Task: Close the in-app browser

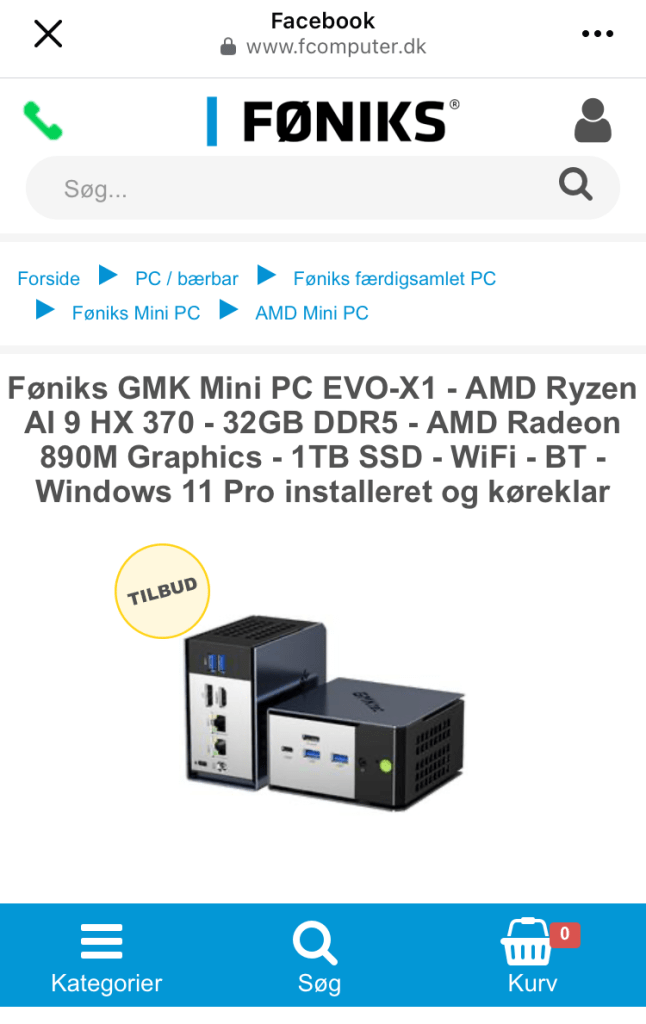Action: click(48, 34)
